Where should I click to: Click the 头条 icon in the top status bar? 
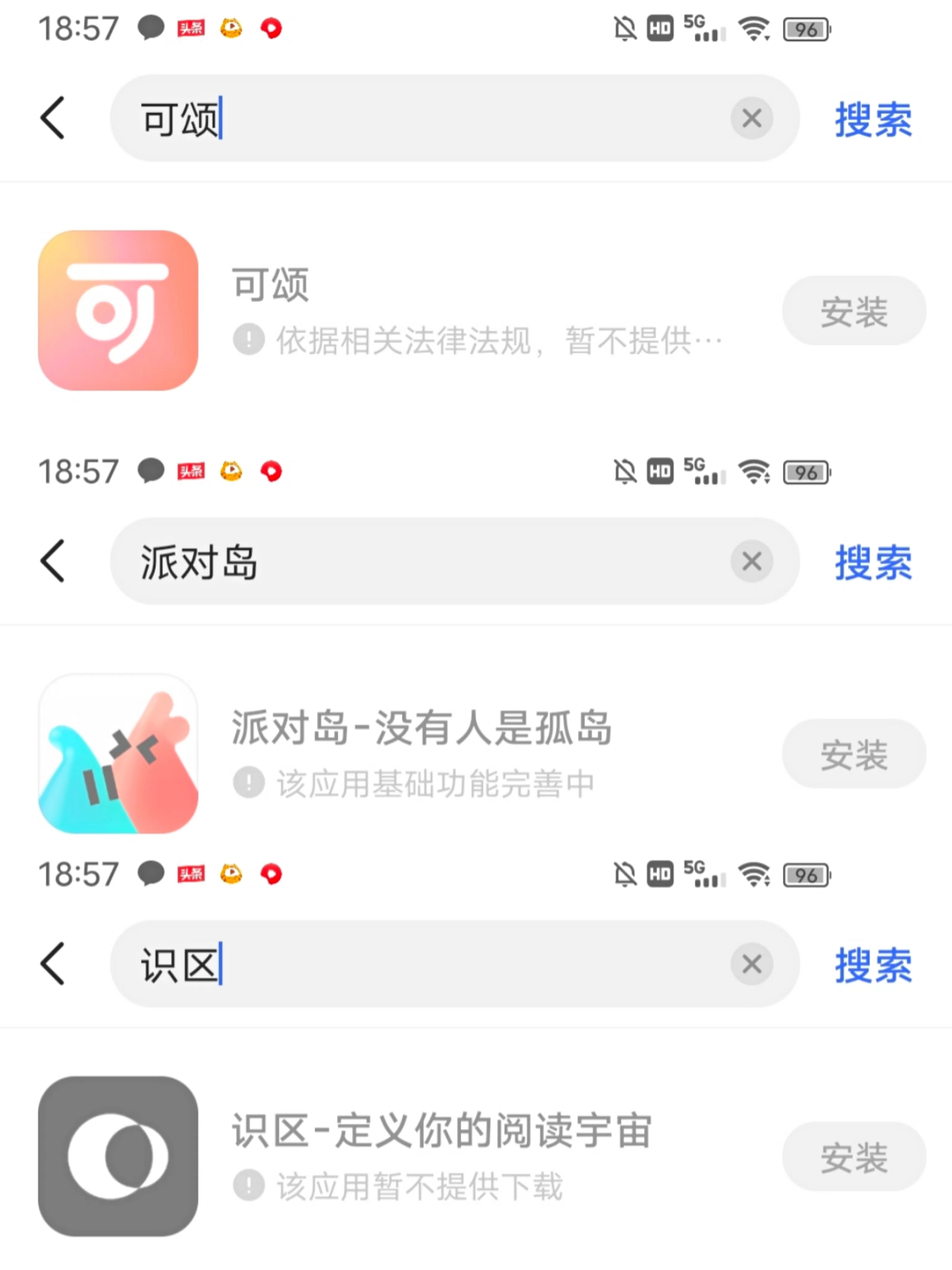191,28
